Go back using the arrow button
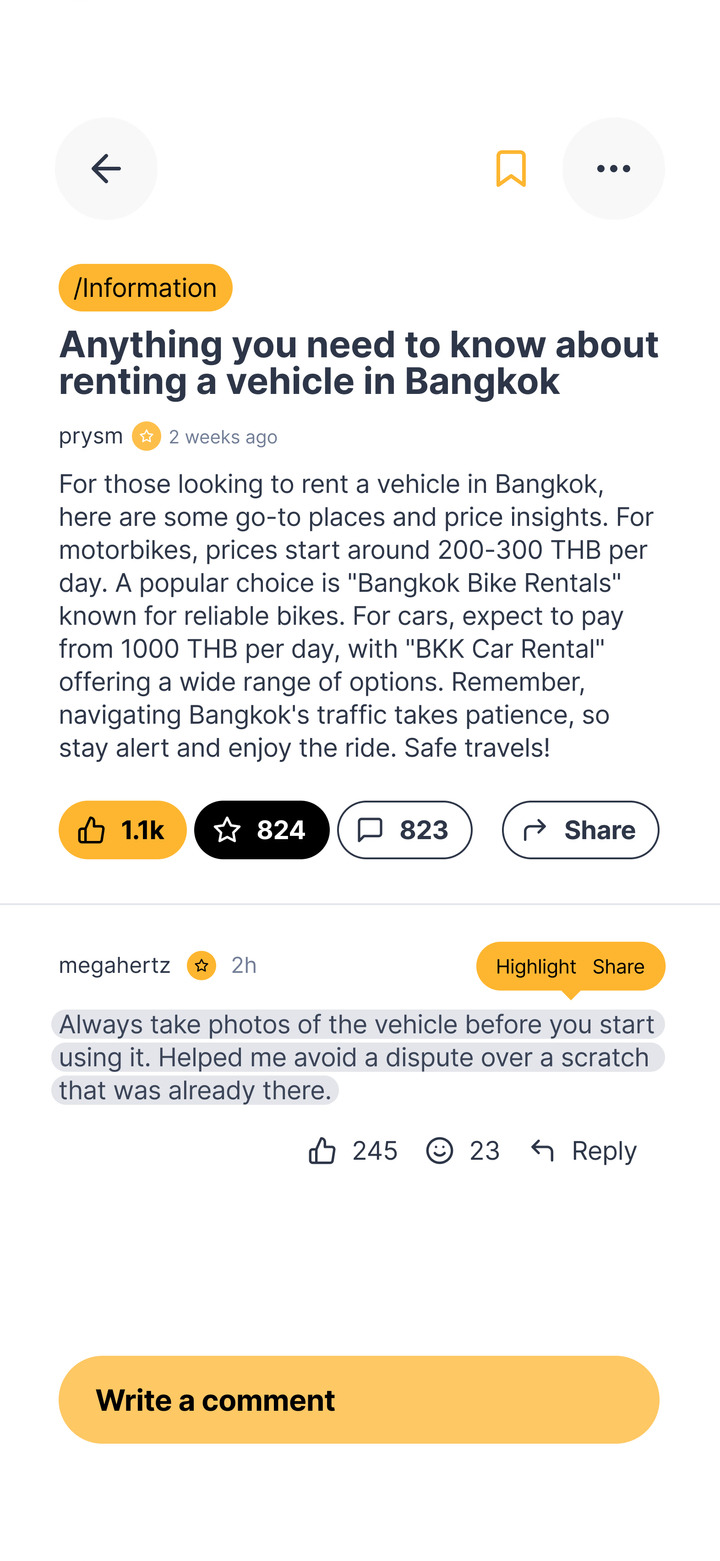Screen dimensions: 720x1561 pos(106,169)
